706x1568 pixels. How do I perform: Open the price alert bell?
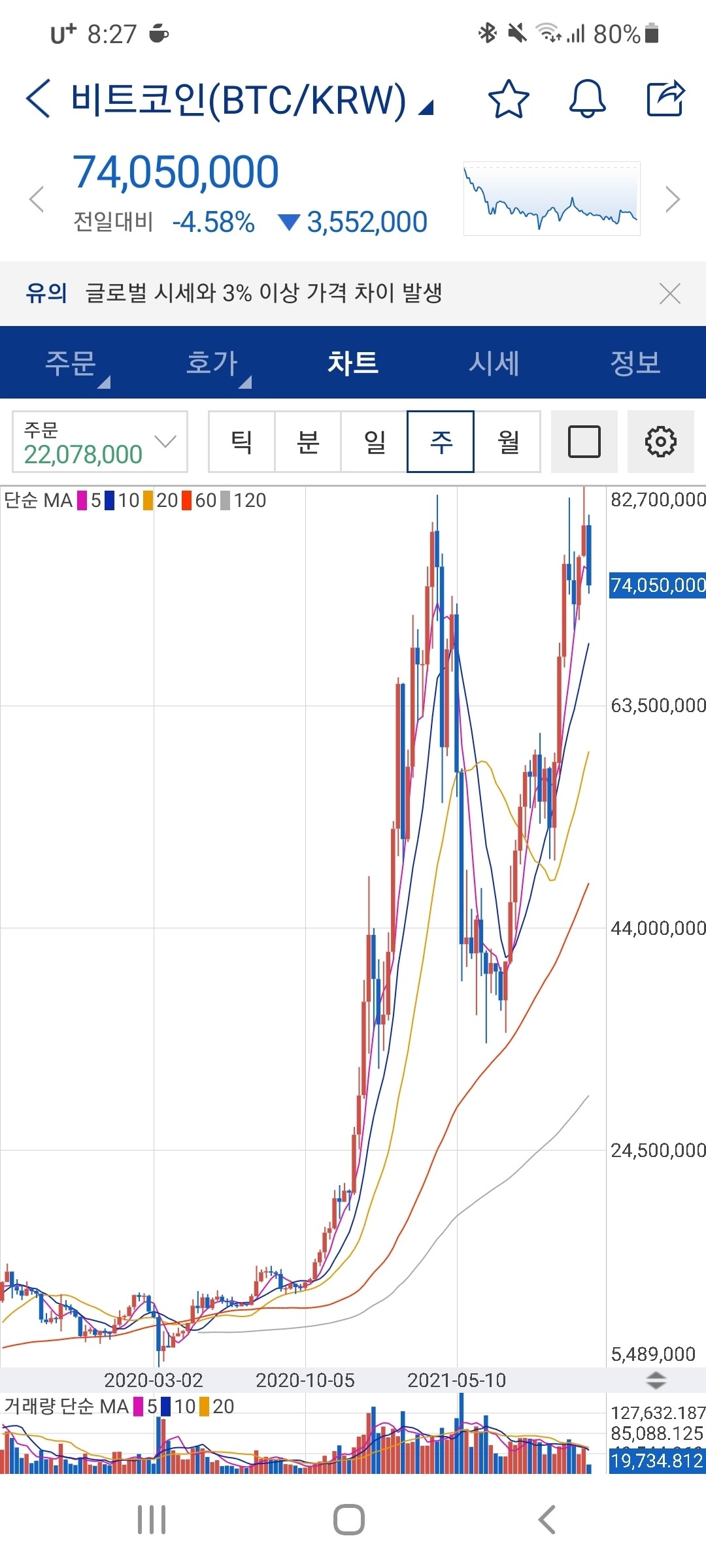tap(587, 99)
